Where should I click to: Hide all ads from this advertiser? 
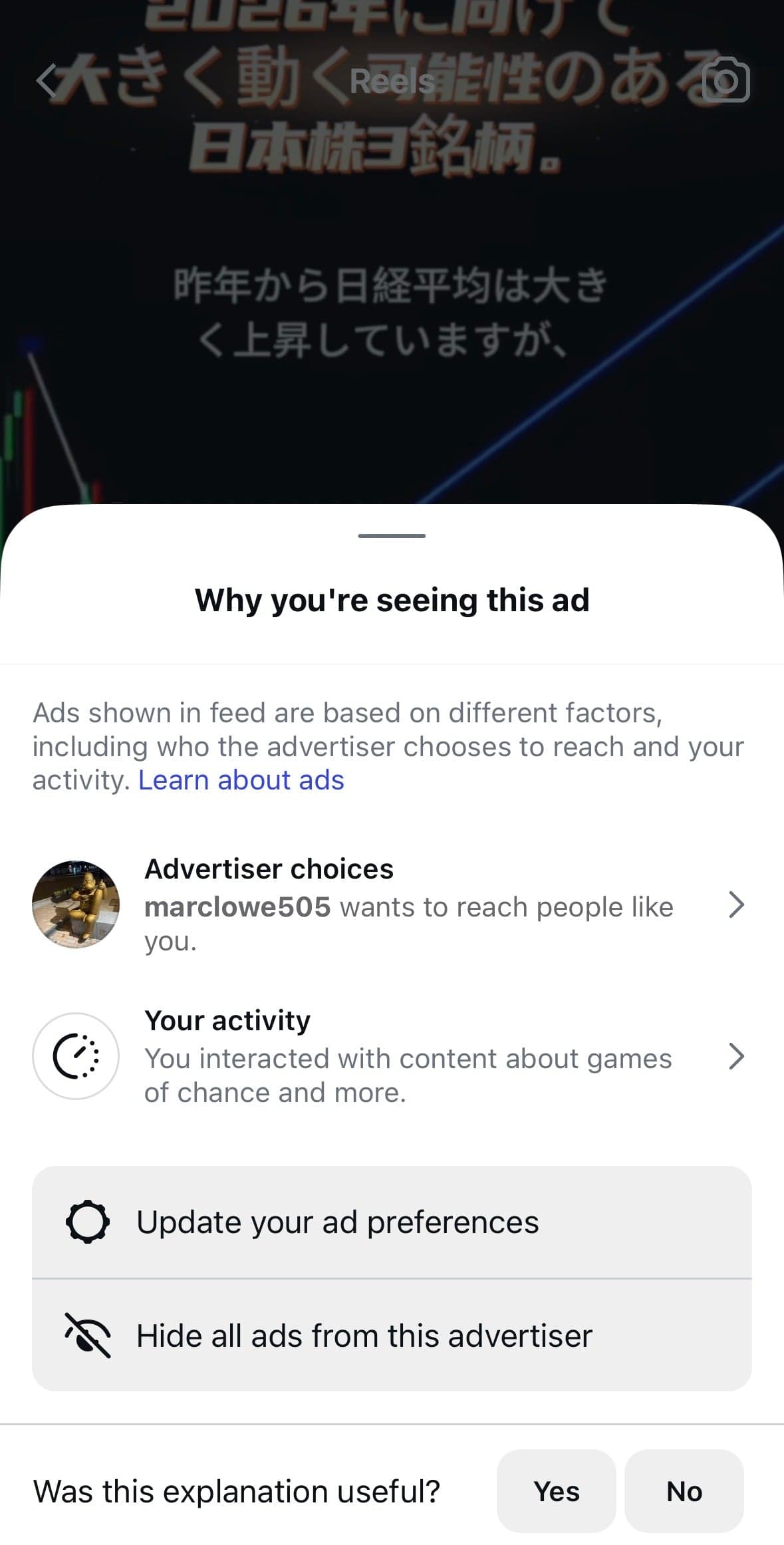coord(392,1335)
